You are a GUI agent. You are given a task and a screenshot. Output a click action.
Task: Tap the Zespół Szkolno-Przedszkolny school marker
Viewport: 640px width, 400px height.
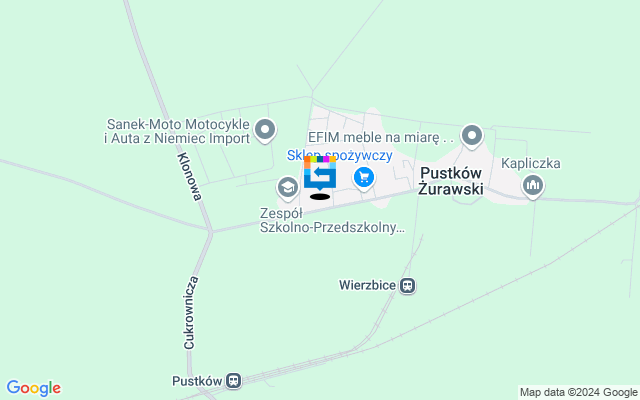coord(288,187)
